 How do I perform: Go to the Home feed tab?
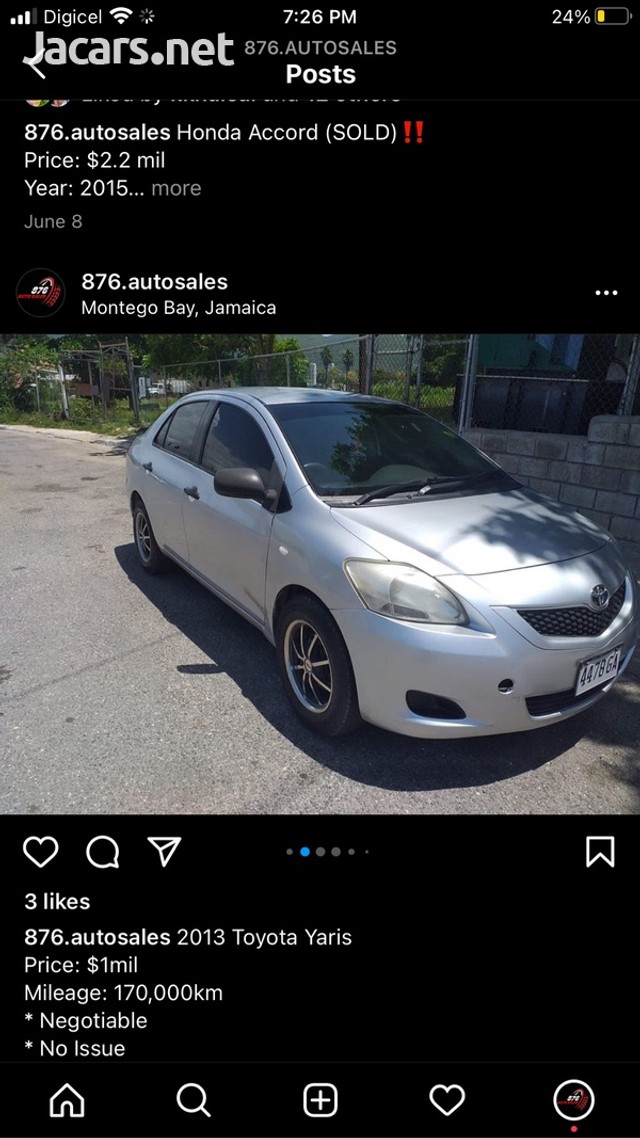pyautogui.click(x=67, y=1101)
